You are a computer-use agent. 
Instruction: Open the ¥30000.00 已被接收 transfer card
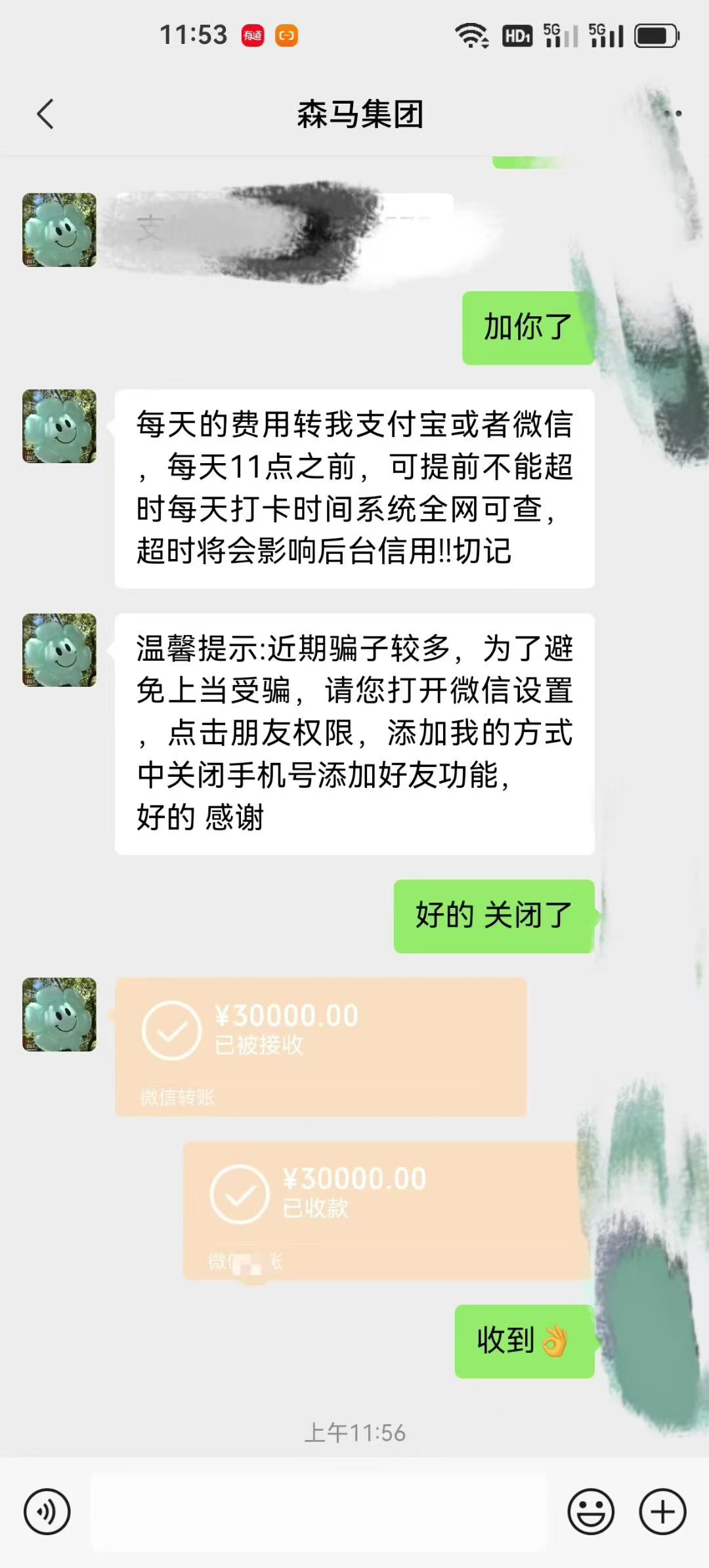click(320, 1046)
